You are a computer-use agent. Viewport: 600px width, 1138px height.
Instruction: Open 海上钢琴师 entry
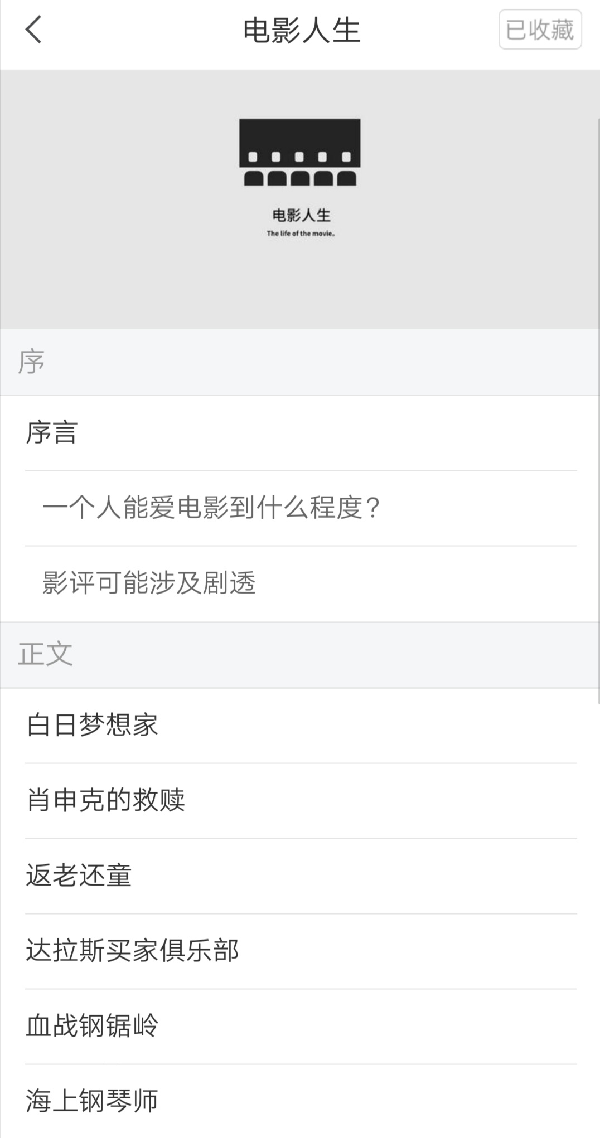92,1101
